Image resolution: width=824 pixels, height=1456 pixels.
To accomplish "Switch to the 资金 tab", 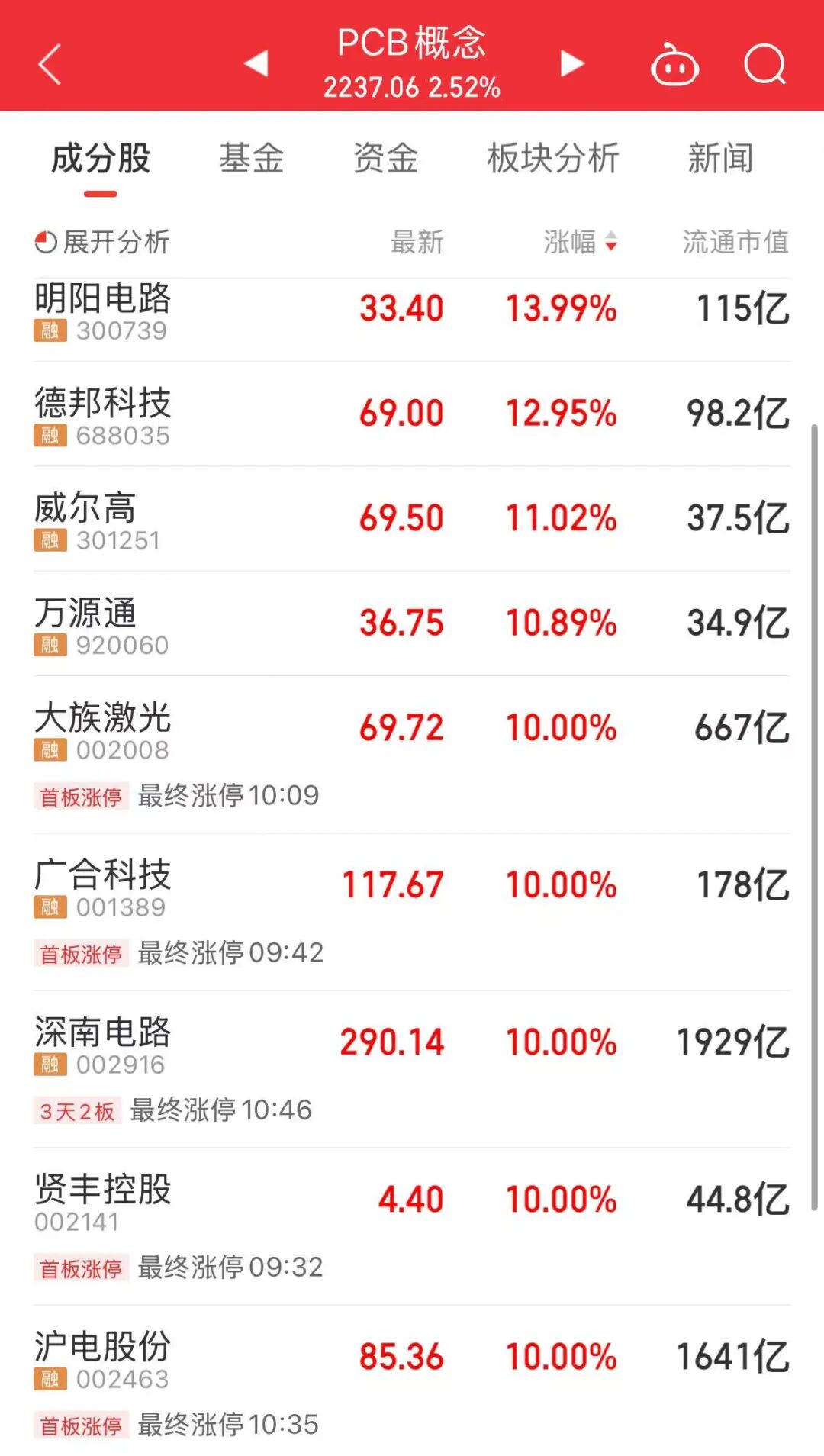I will (385, 159).
